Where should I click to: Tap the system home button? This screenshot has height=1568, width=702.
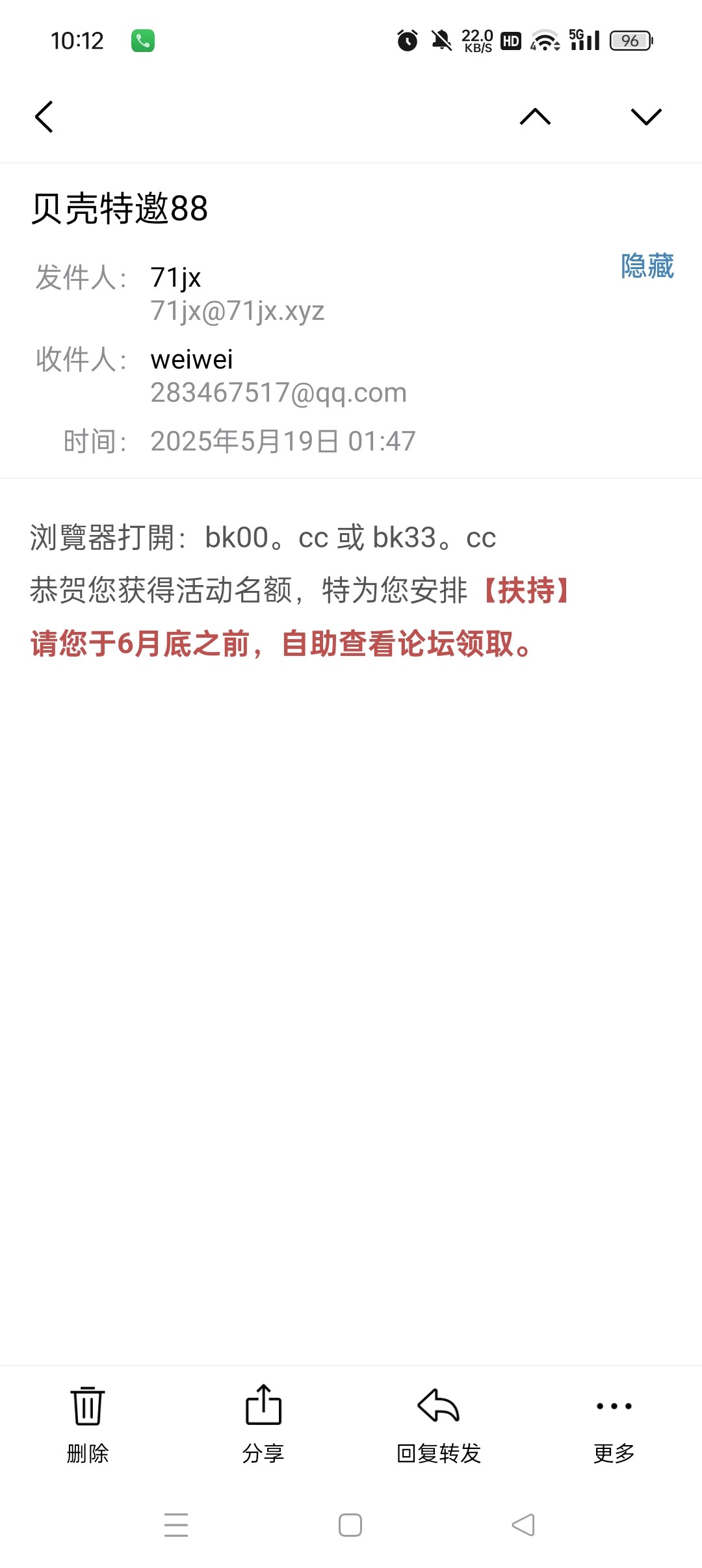(350, 1525)
